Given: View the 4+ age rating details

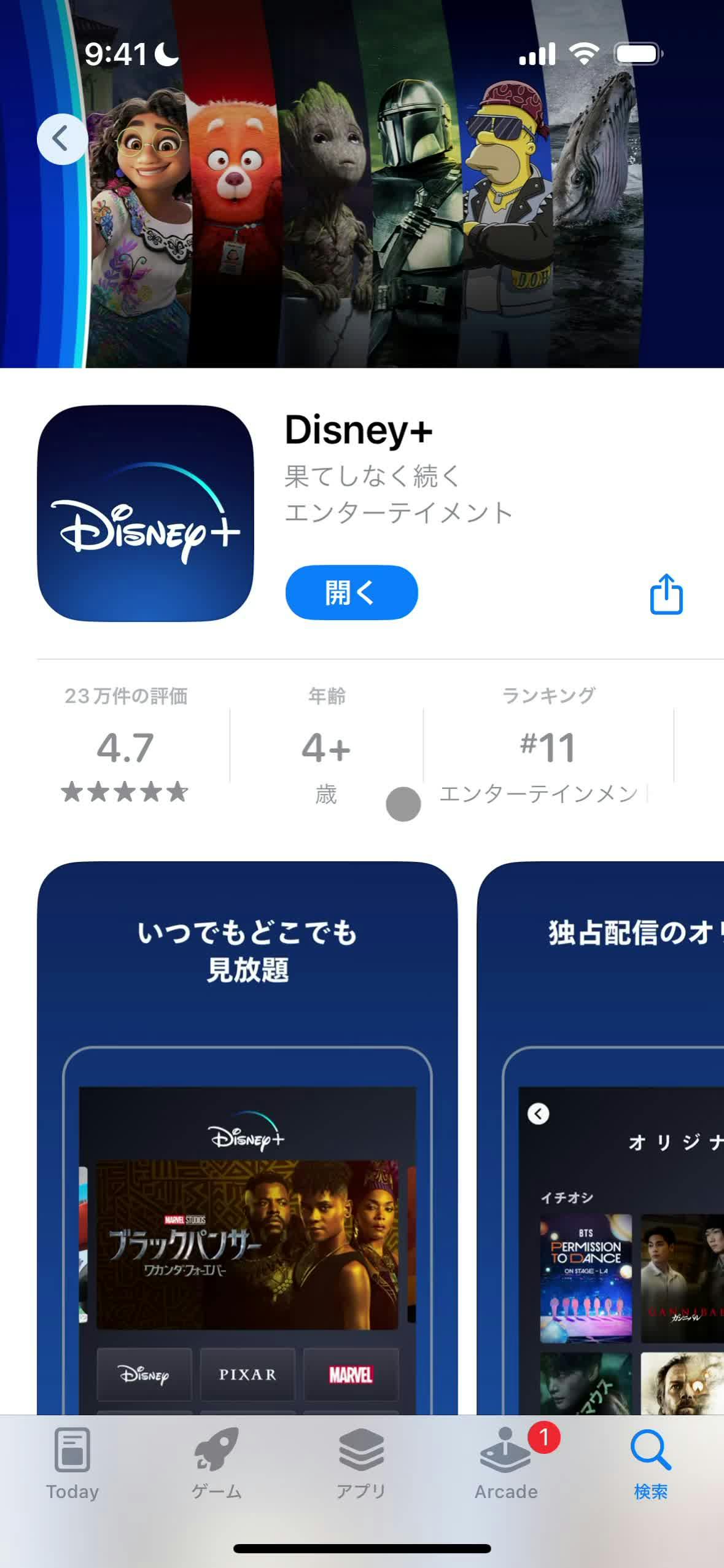Looking at the screenshot, I should tap(326, 747).
